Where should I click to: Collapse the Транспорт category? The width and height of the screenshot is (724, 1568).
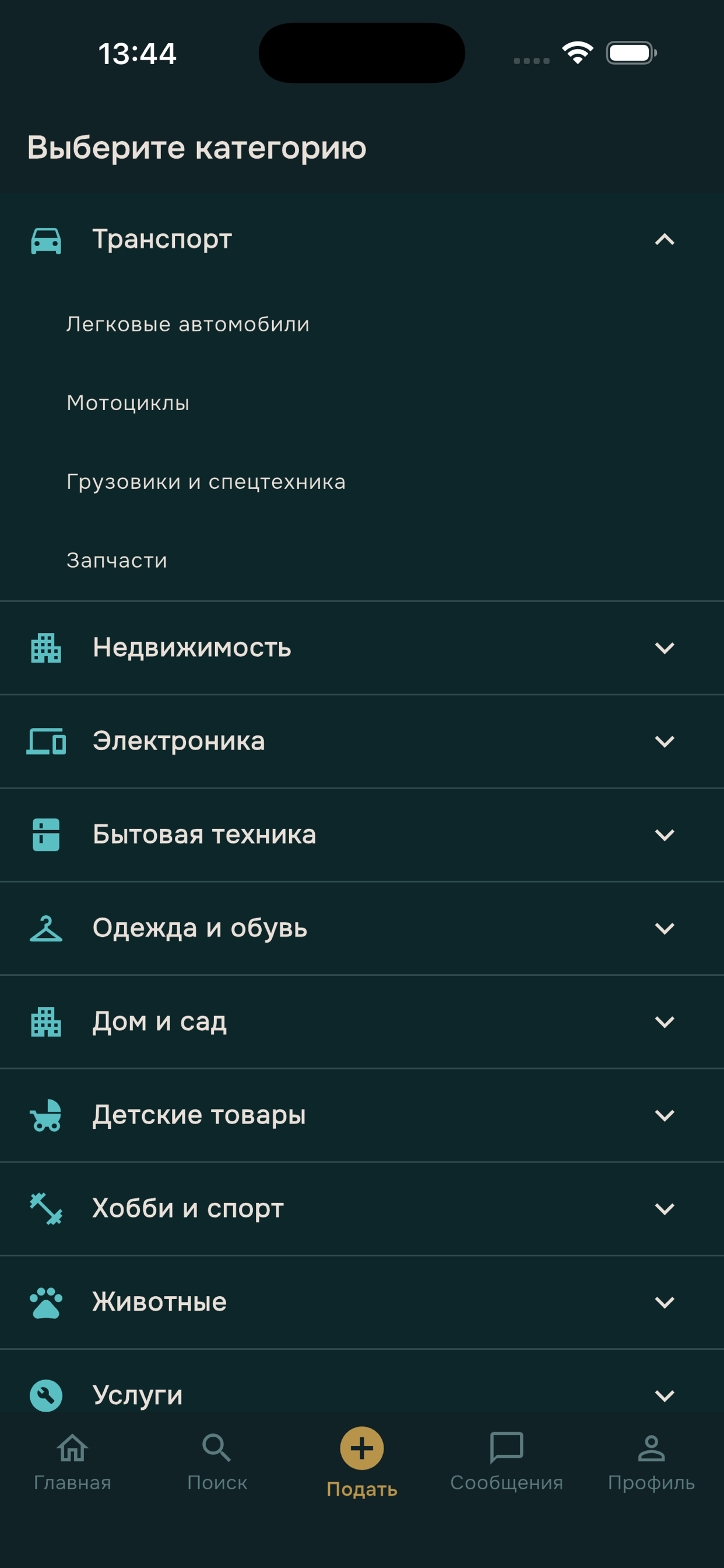click(666, 240)
